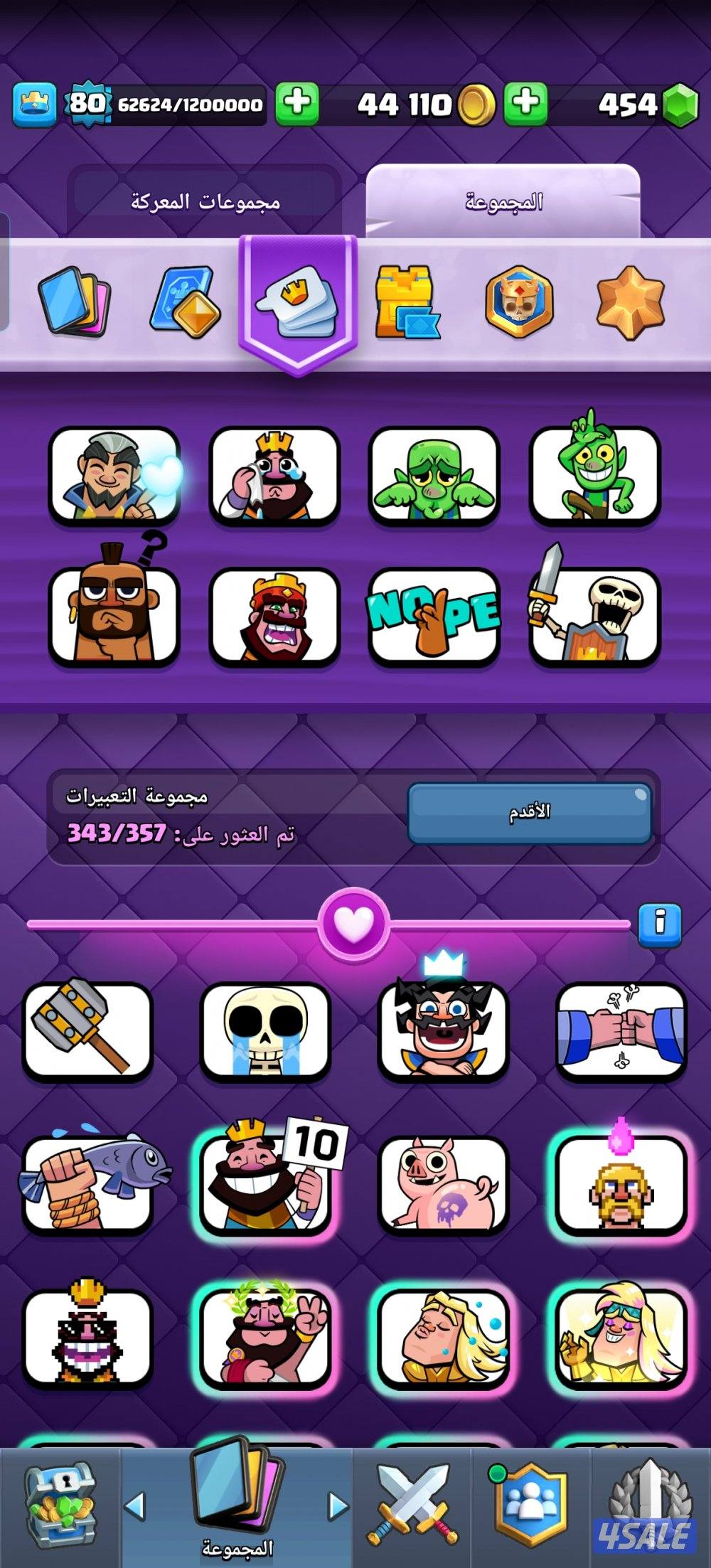Open the tower skins category icon

click(410, 302)
